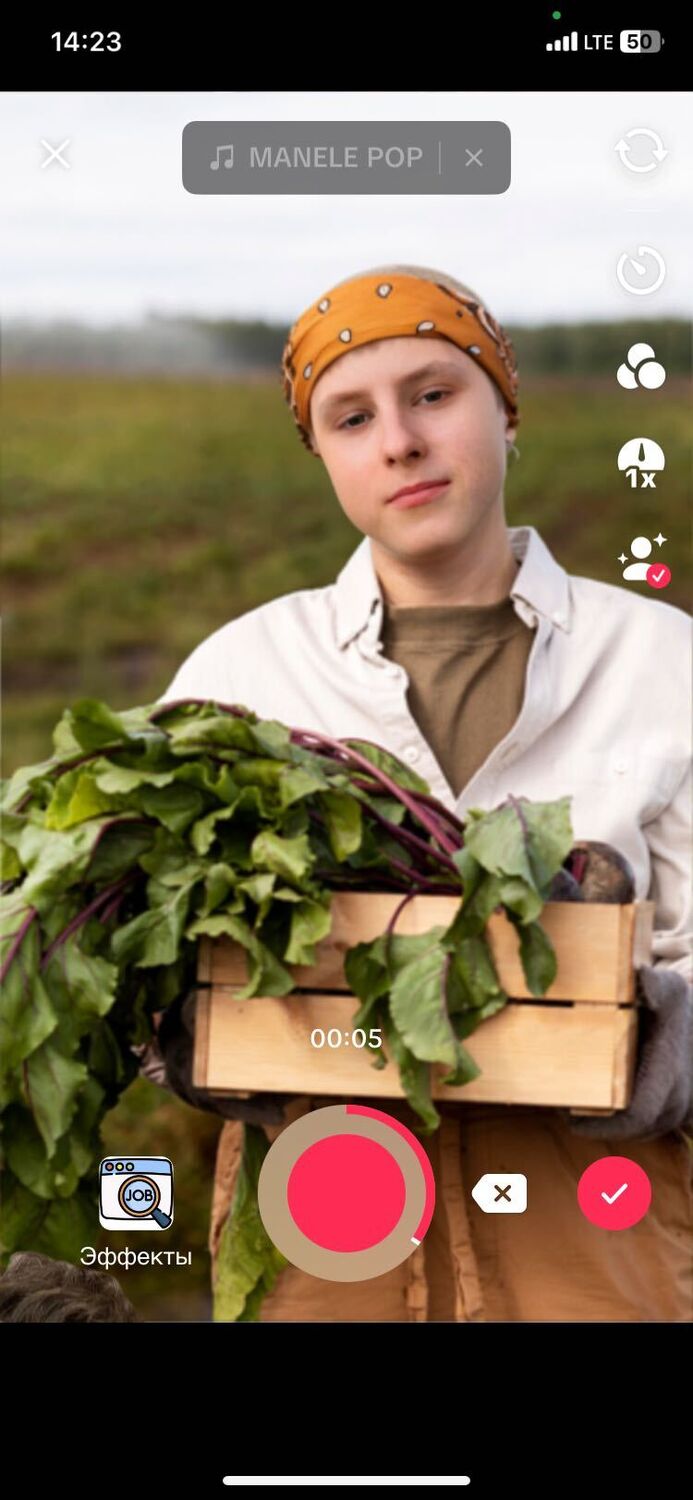Toggle the beauty enhancement mode

tap(642, 559)
